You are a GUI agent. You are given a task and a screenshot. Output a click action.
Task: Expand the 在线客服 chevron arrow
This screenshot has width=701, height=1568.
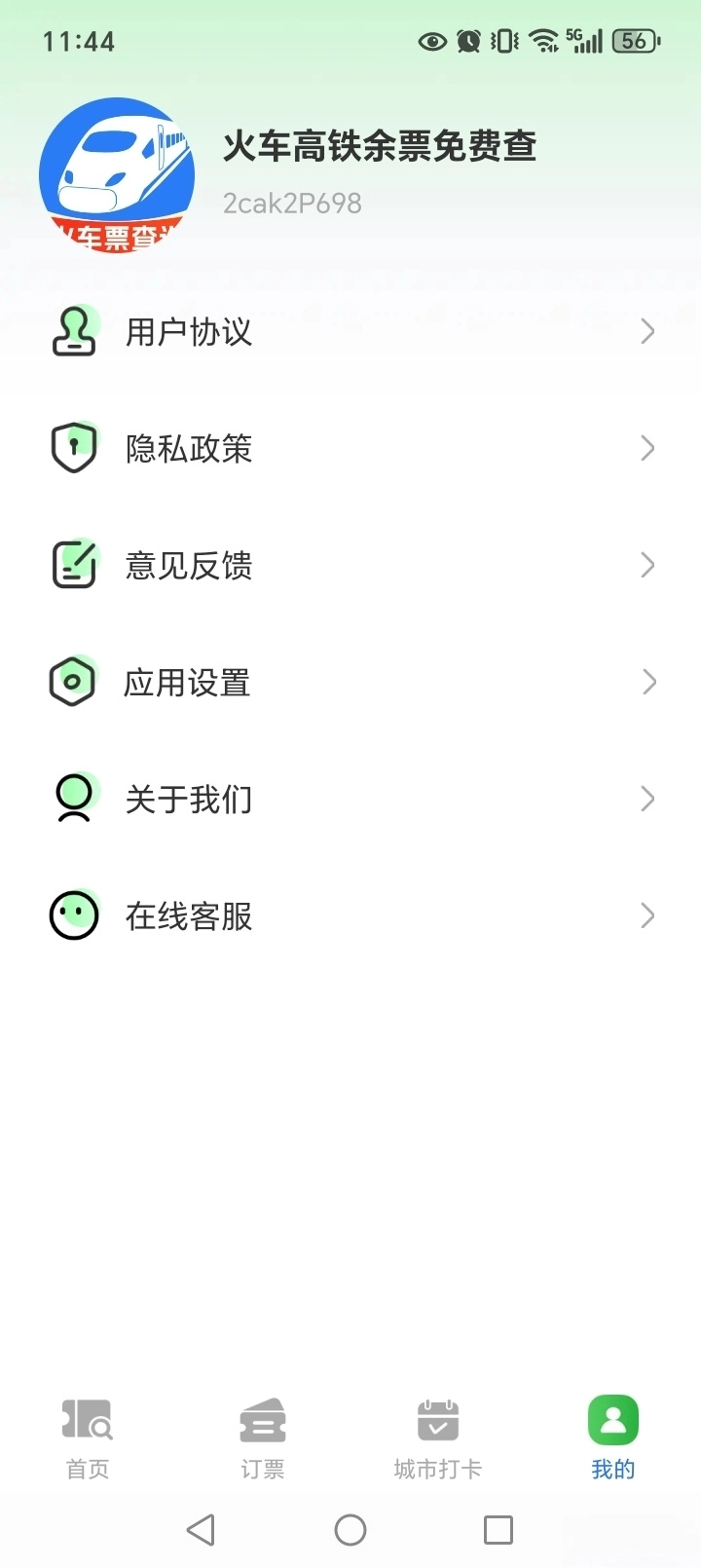pos(647,915)
